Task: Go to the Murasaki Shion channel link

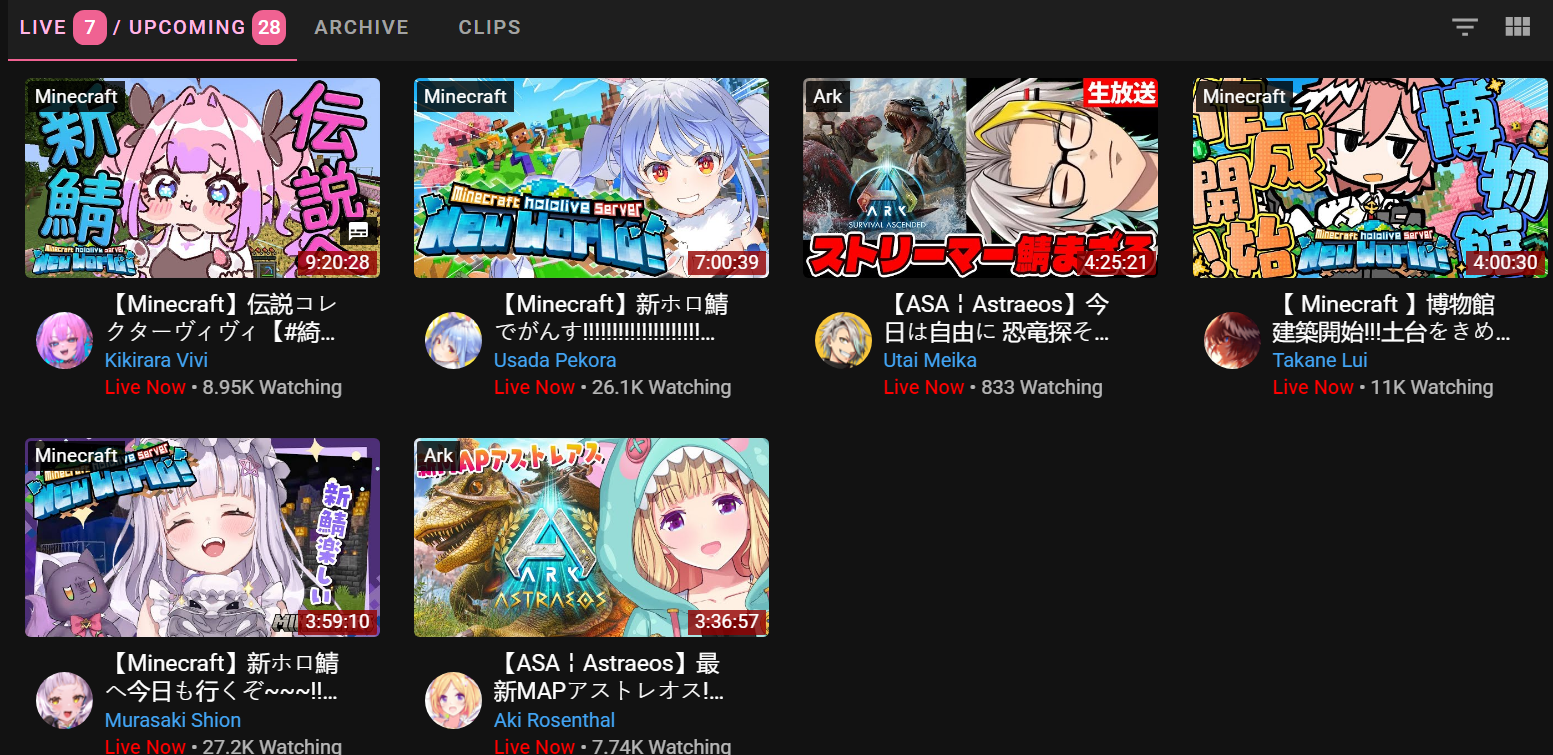Action: (172, 720)
